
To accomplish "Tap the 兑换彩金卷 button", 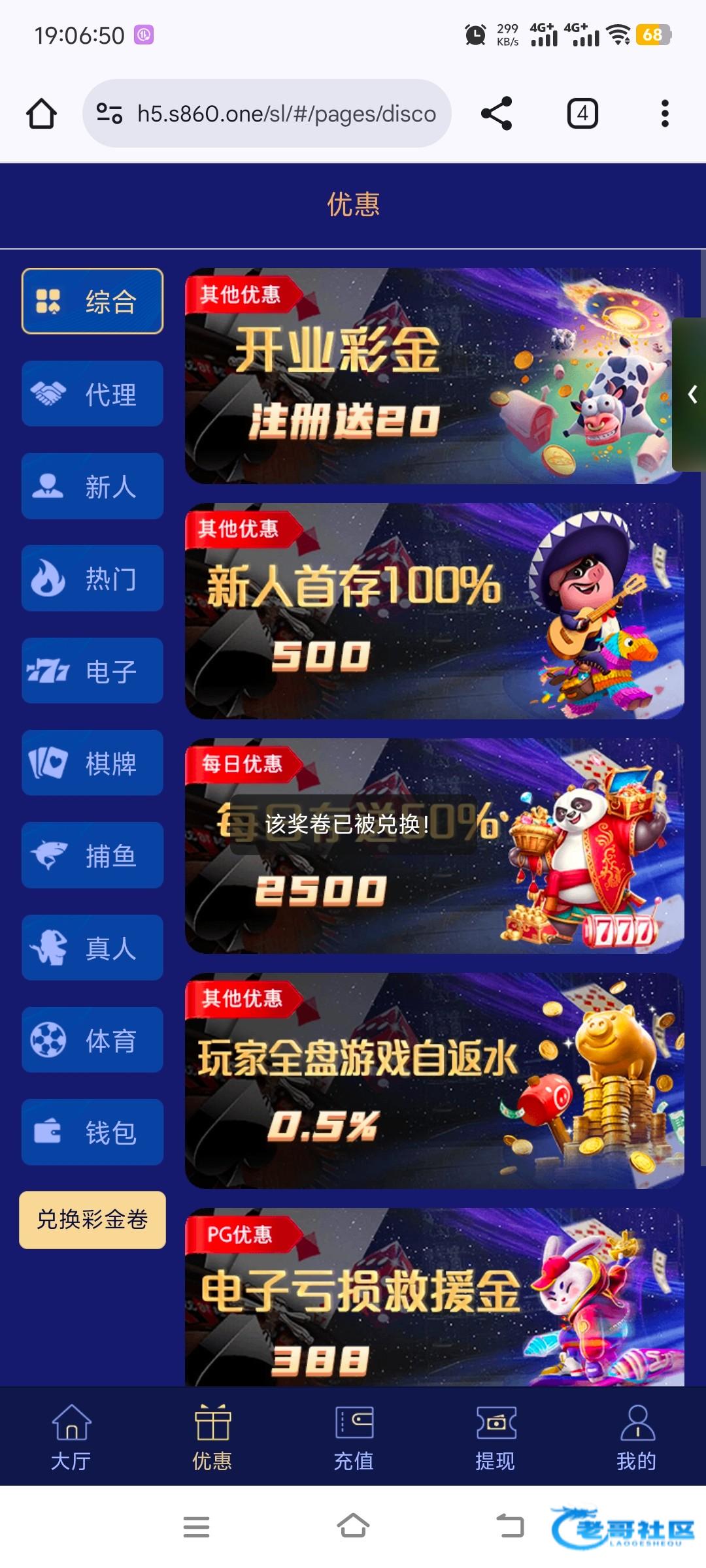I will (x=92, y=1220).
